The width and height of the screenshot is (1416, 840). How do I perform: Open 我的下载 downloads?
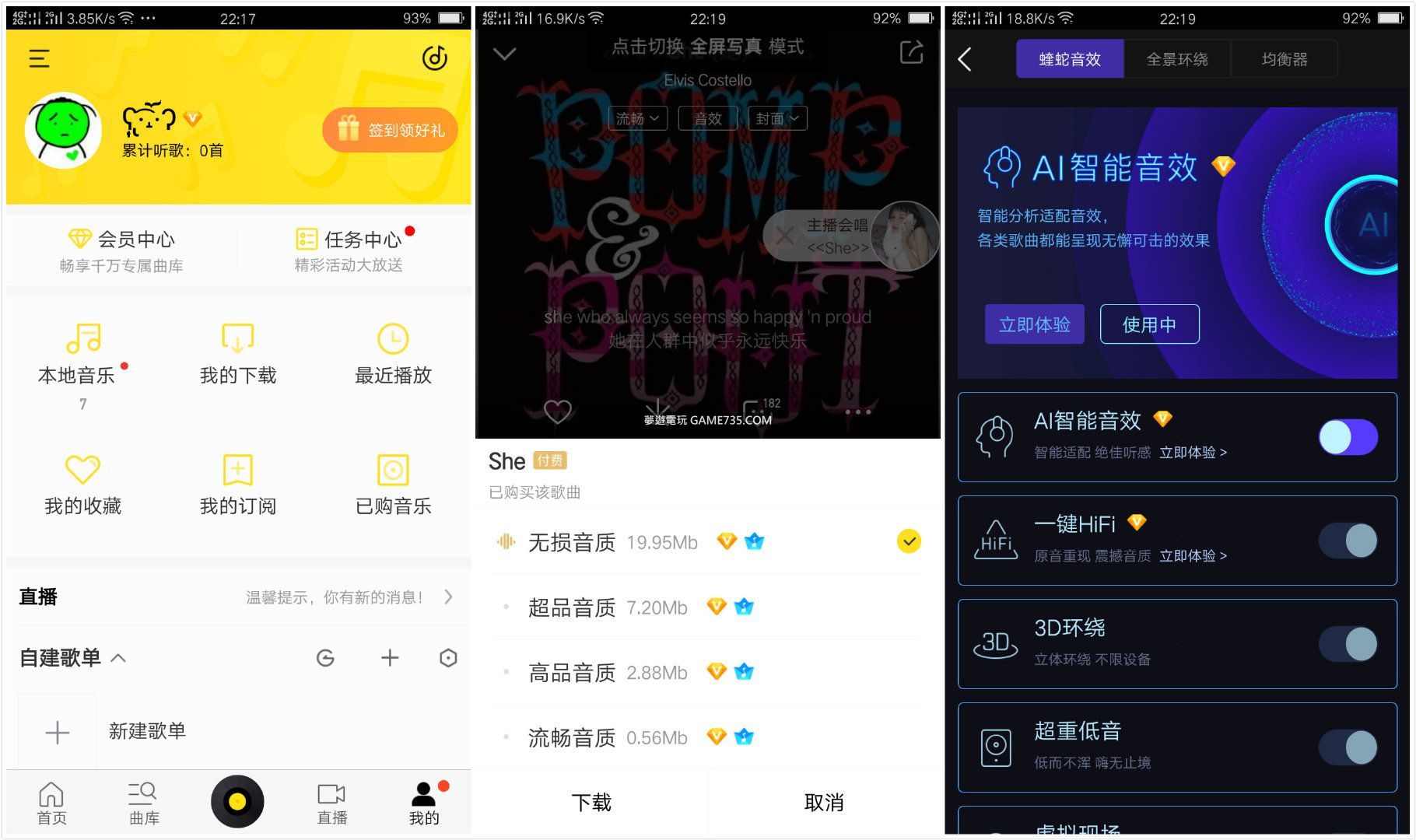click(238, 356)
